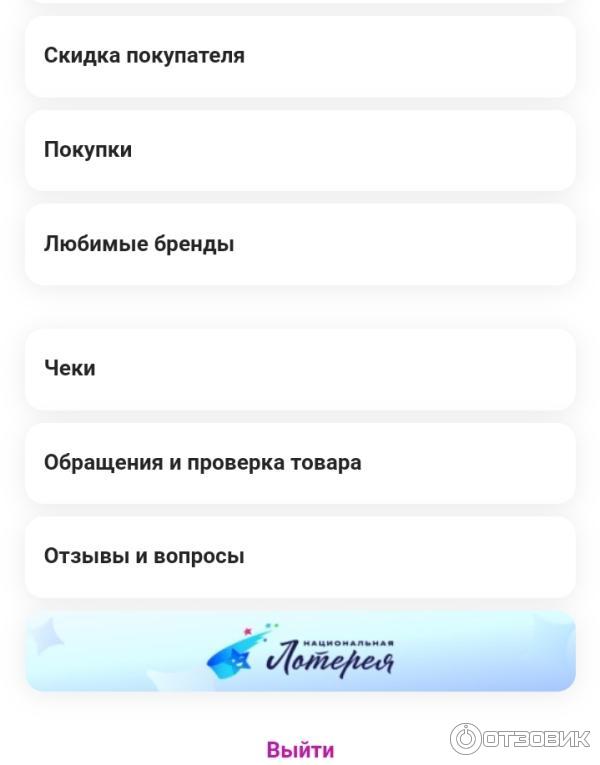Go to Любимые бренды
This screenshot has height=765, width=600.
(x=300, y=244)
